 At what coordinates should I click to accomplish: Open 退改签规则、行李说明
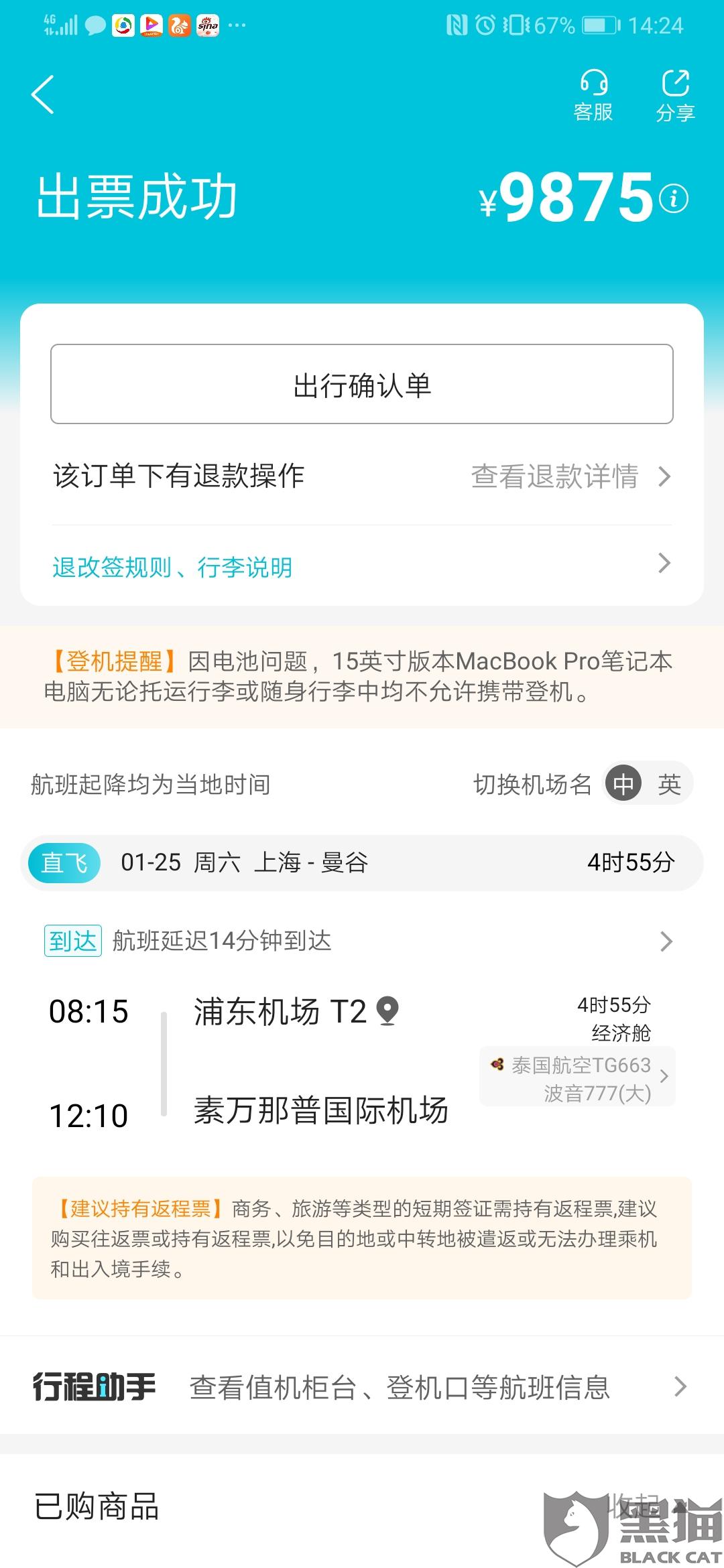362,566
